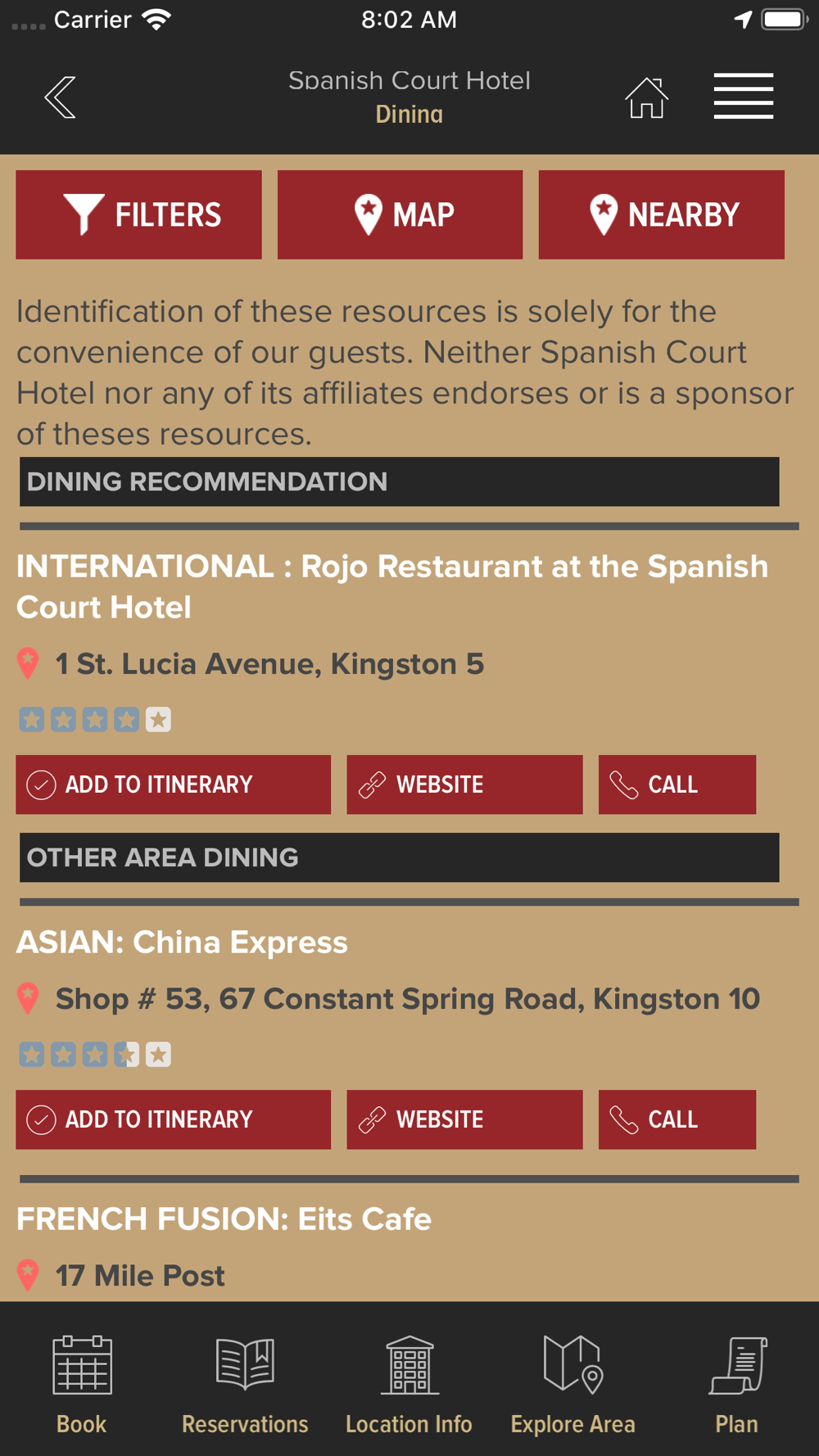Open the hamburger menu

[744, 96]
